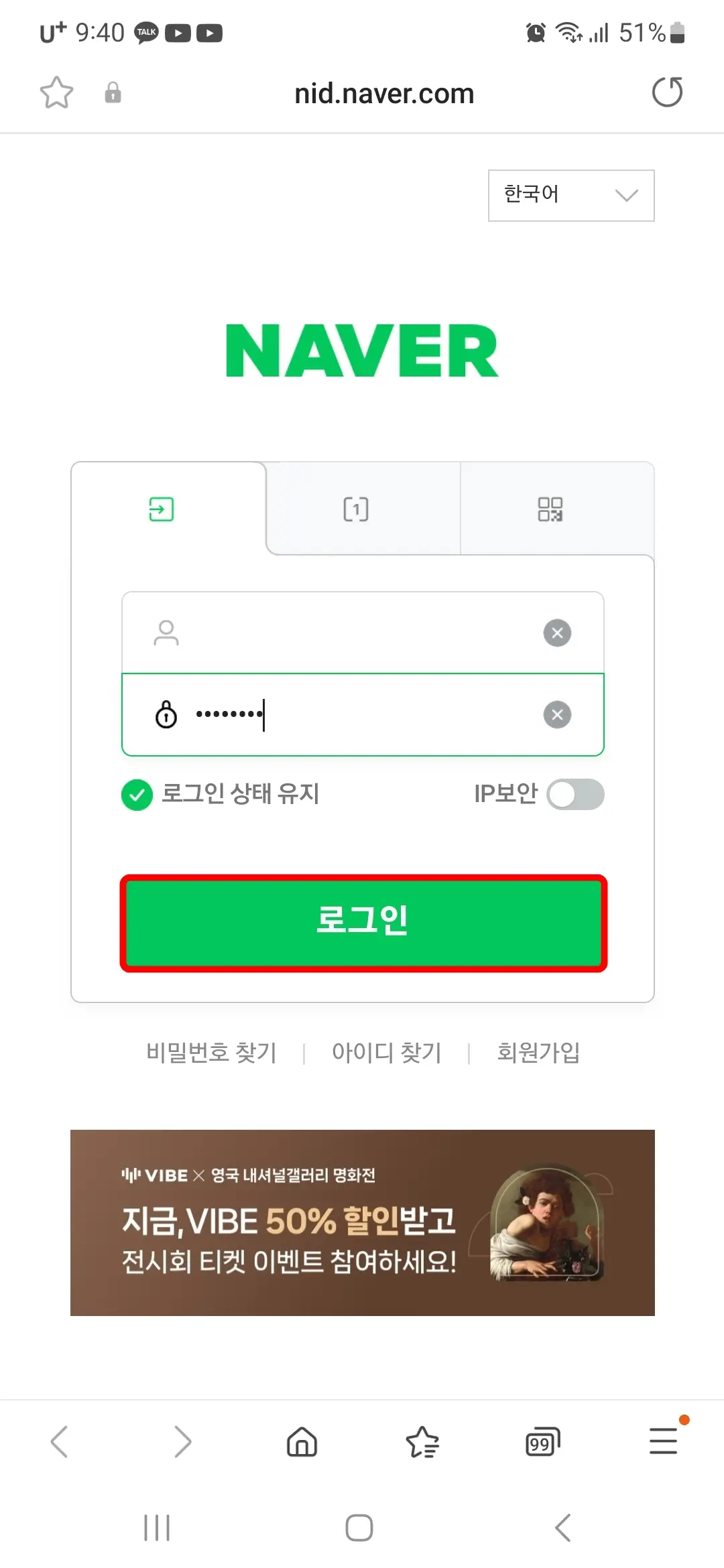Open the 한국어 language dropdown

click(570, 195)
